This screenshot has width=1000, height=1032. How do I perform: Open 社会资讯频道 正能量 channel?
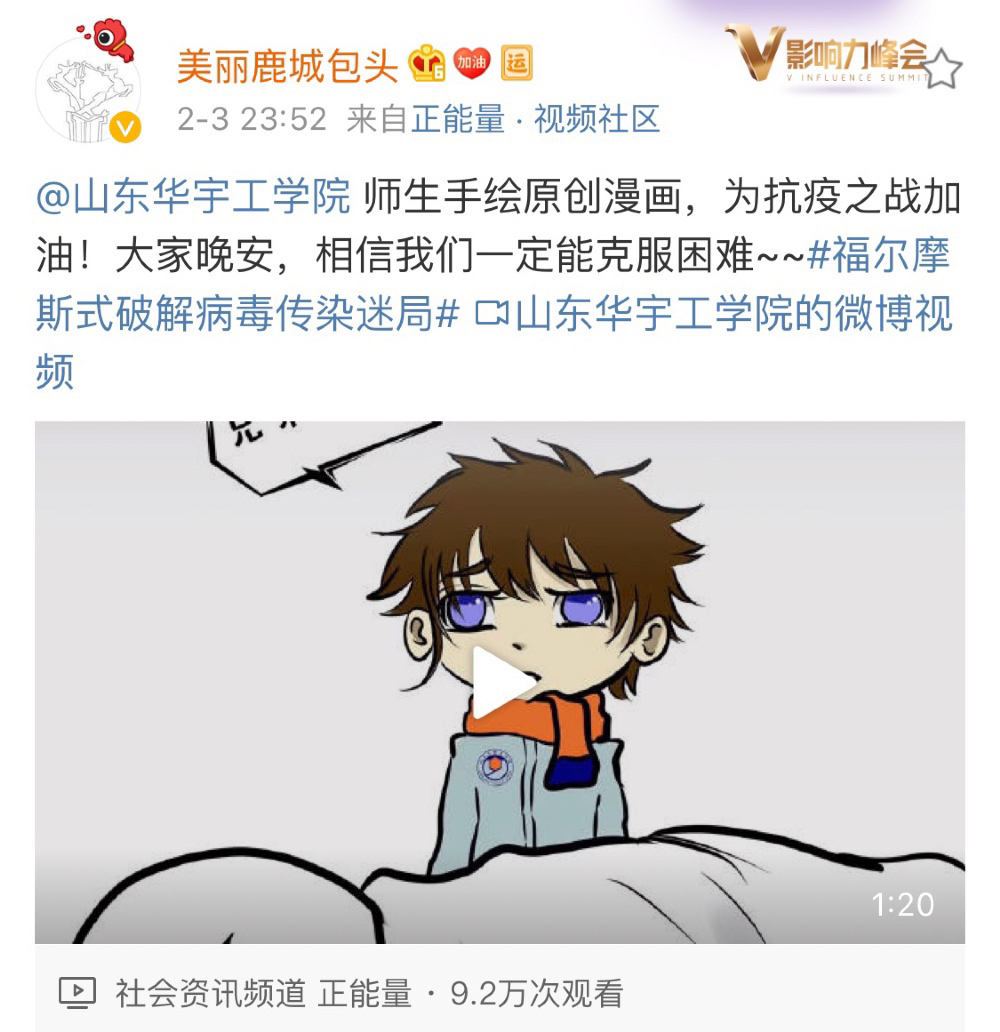coord(264,993)
